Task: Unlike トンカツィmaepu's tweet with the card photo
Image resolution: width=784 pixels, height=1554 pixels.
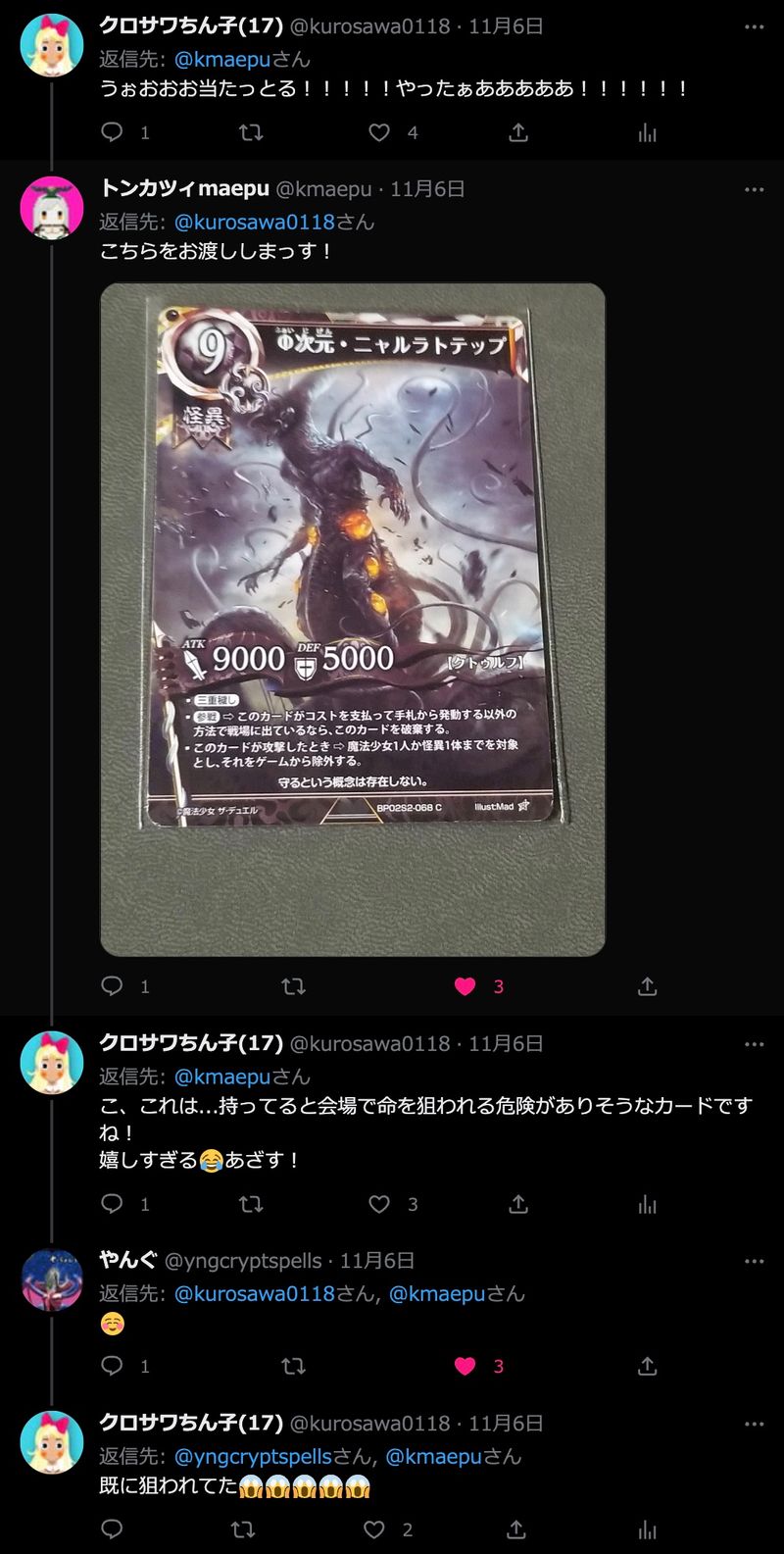Action: pos(465,986)
